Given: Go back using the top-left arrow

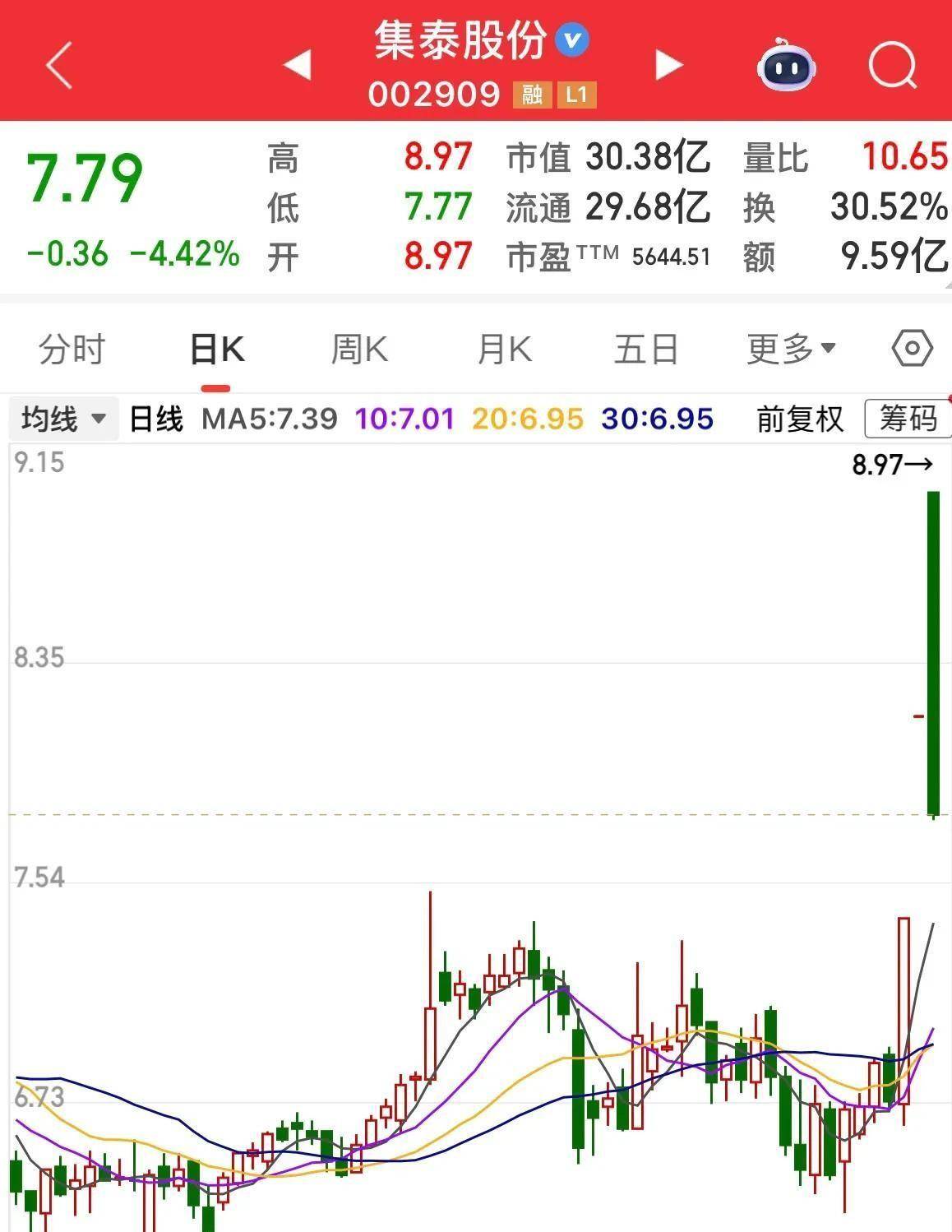Looking at the screenshot, I should 59,66.
